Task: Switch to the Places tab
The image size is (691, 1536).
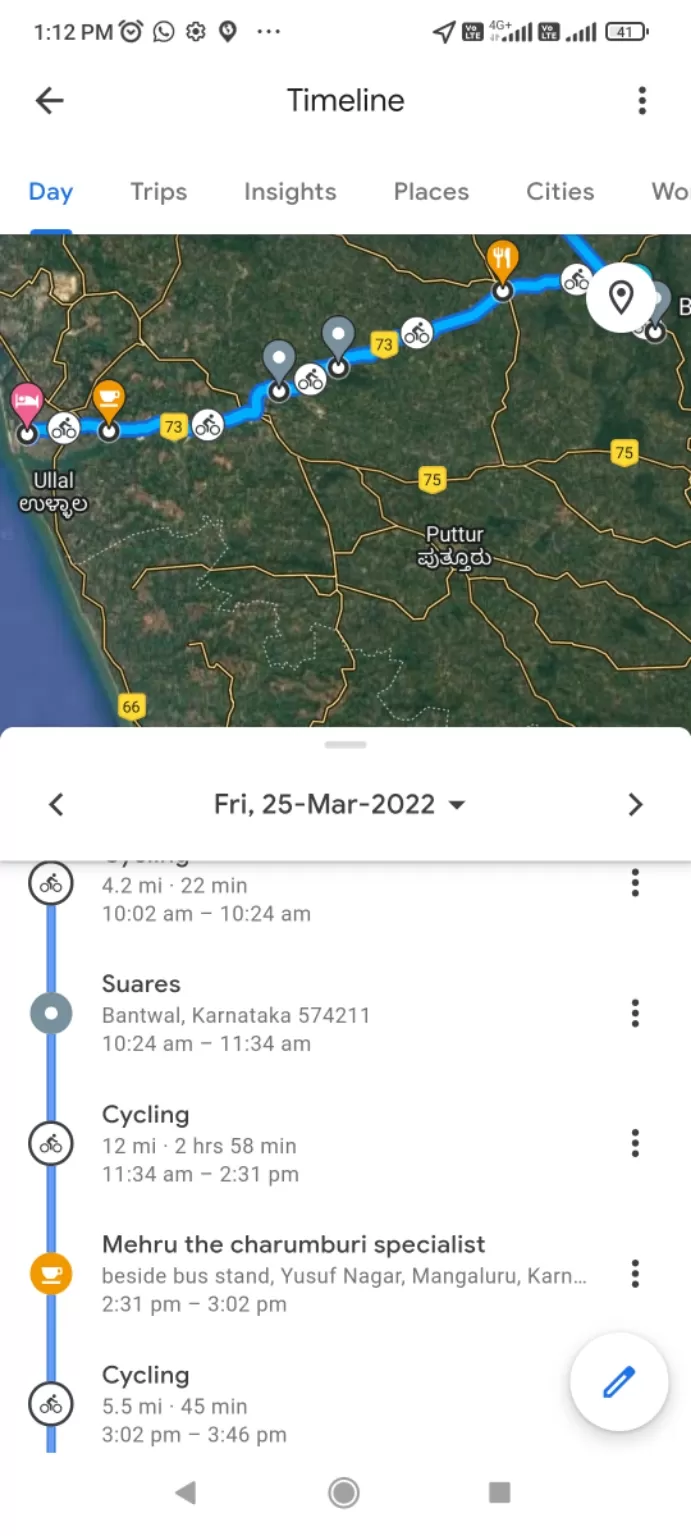Action: tap(431, 192)
